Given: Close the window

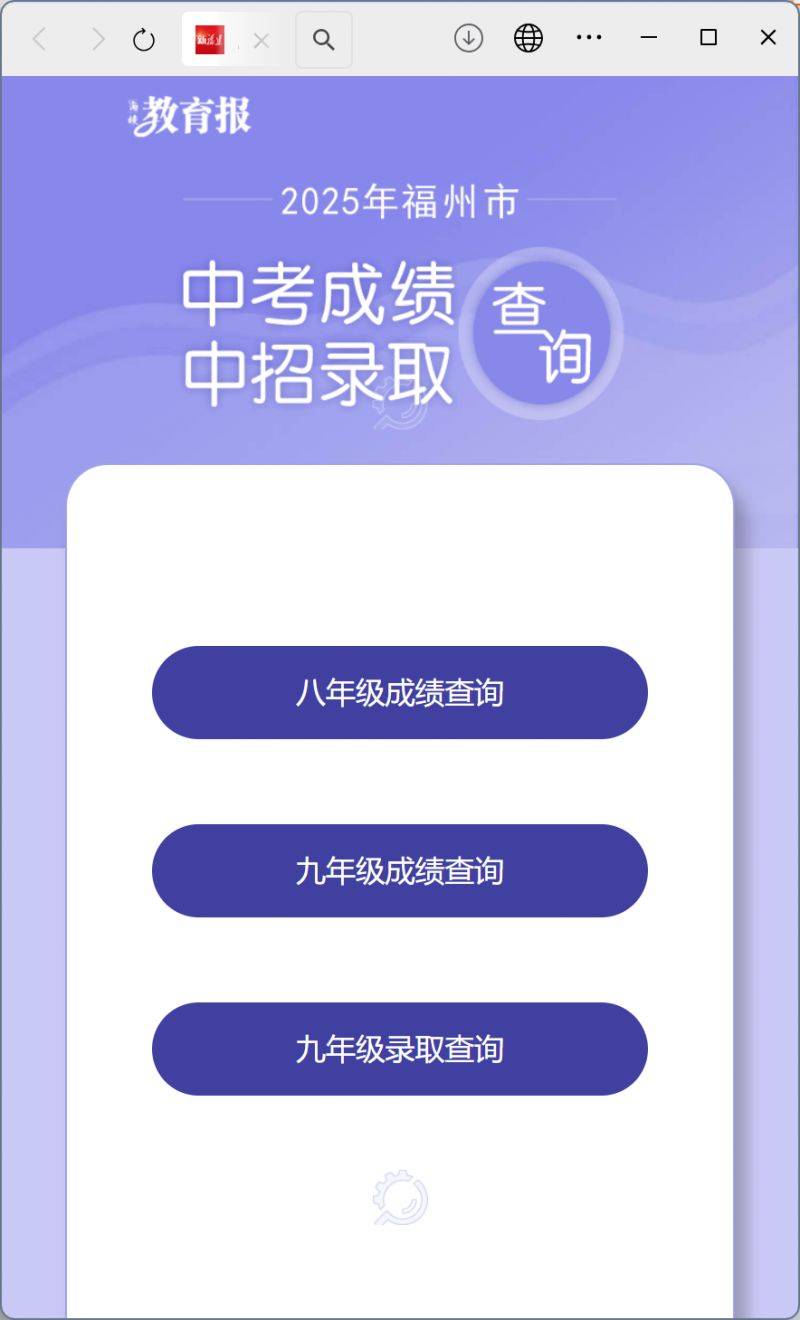Looking at the screenshot, I should click(x=768, y=38).
